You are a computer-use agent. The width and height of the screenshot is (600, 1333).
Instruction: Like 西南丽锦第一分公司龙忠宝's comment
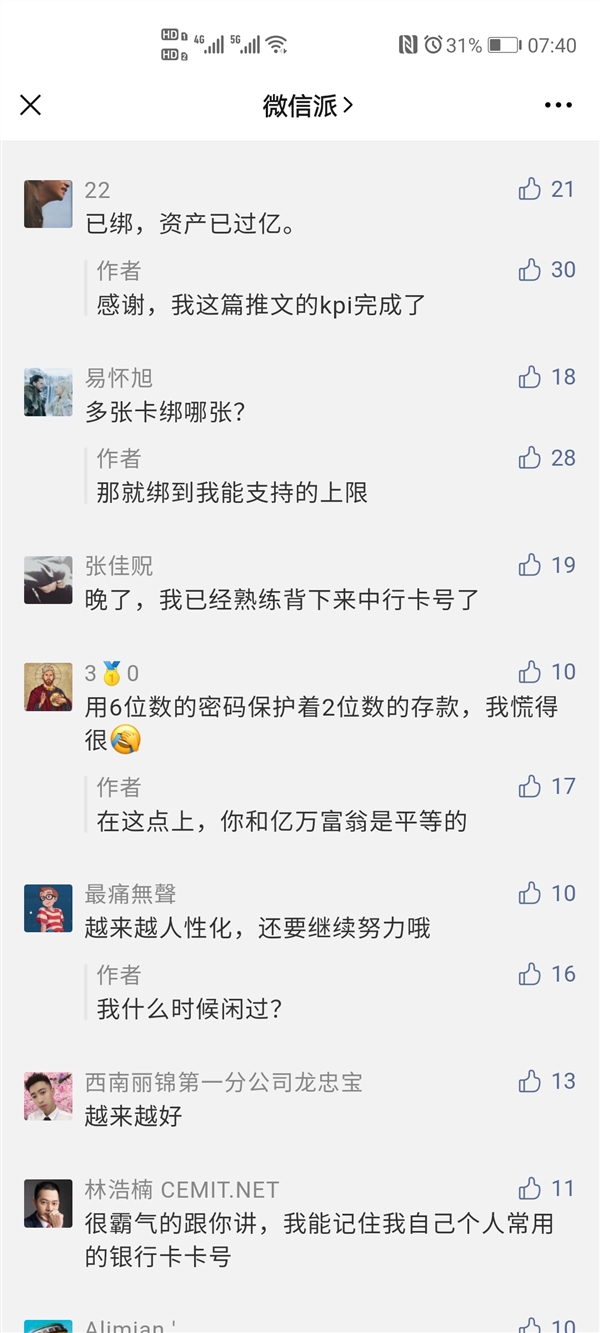(530, 1081)
